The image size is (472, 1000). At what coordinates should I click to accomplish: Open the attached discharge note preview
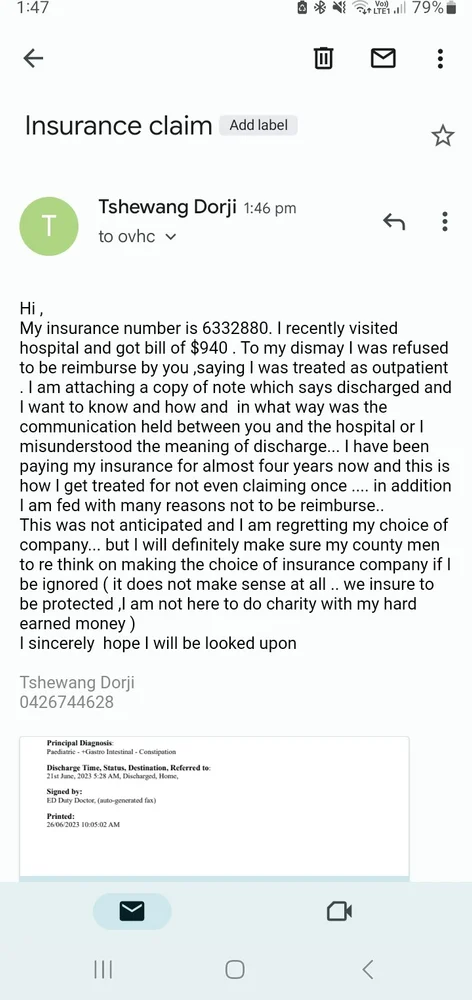(214, 808)
